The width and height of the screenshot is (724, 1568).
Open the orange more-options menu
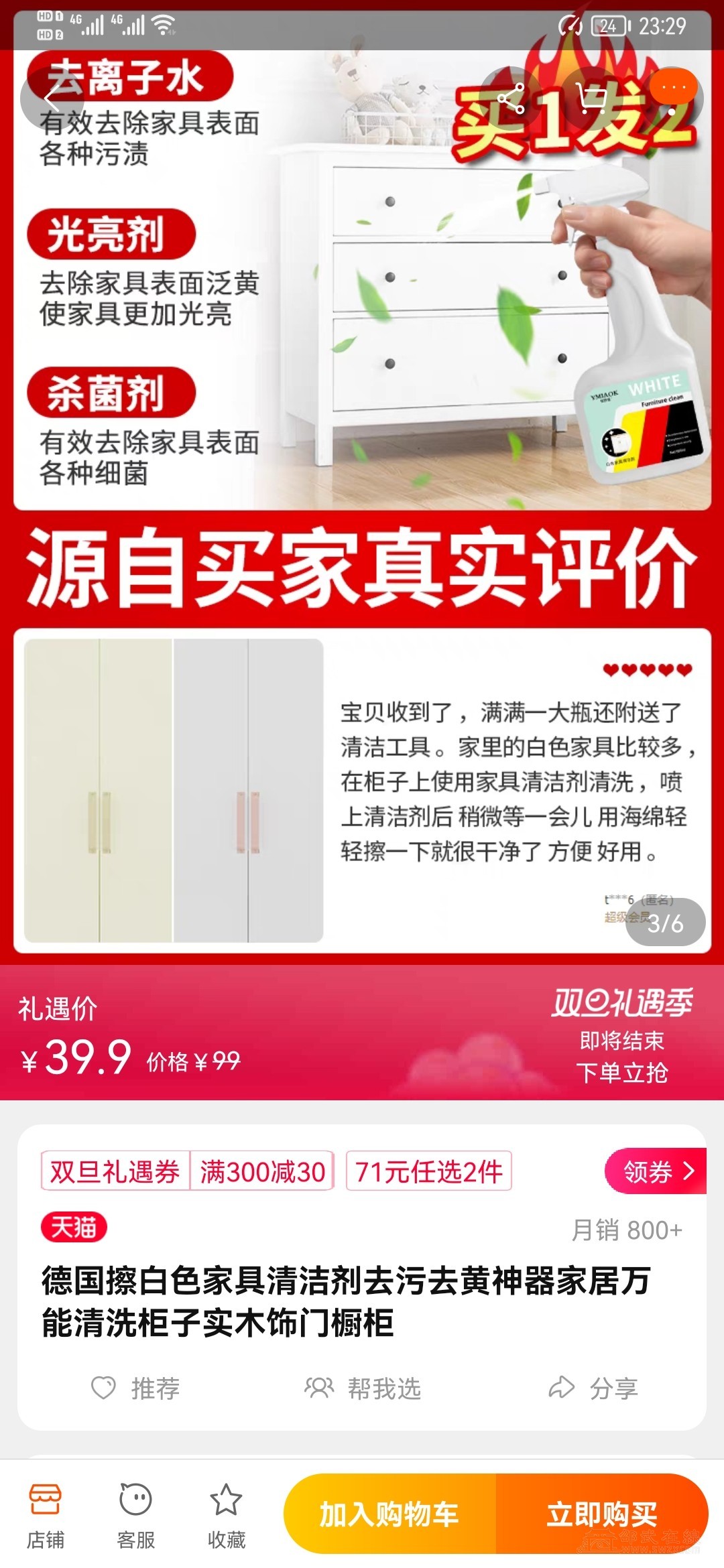pos(673,88)
